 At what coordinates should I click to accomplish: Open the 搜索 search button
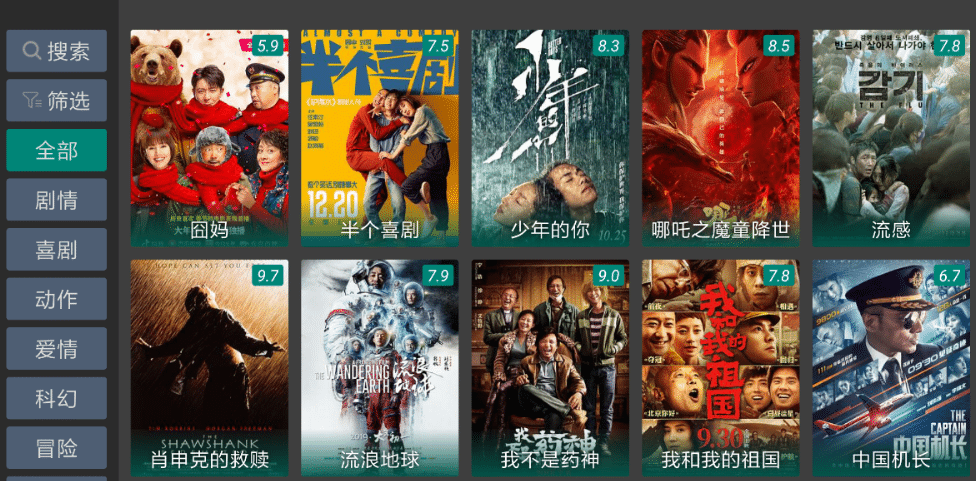(x=56, y=51)
